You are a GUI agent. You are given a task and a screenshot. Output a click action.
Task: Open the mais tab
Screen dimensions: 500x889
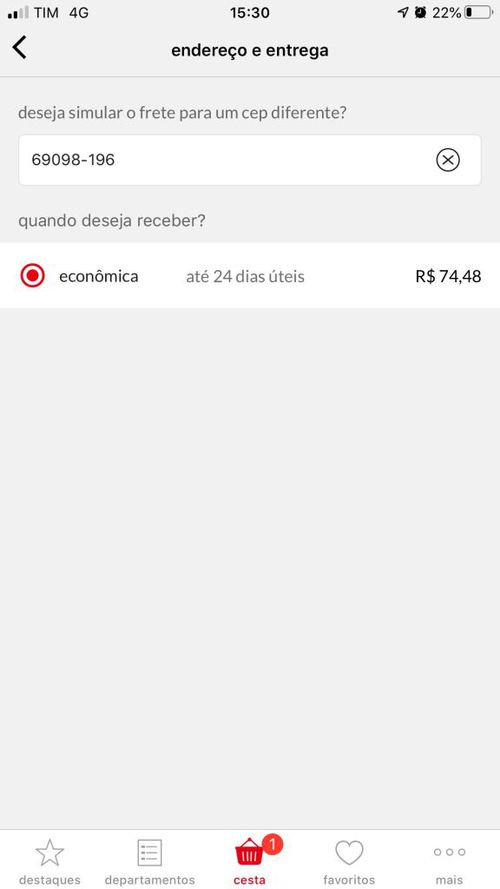tap(450, 861)
